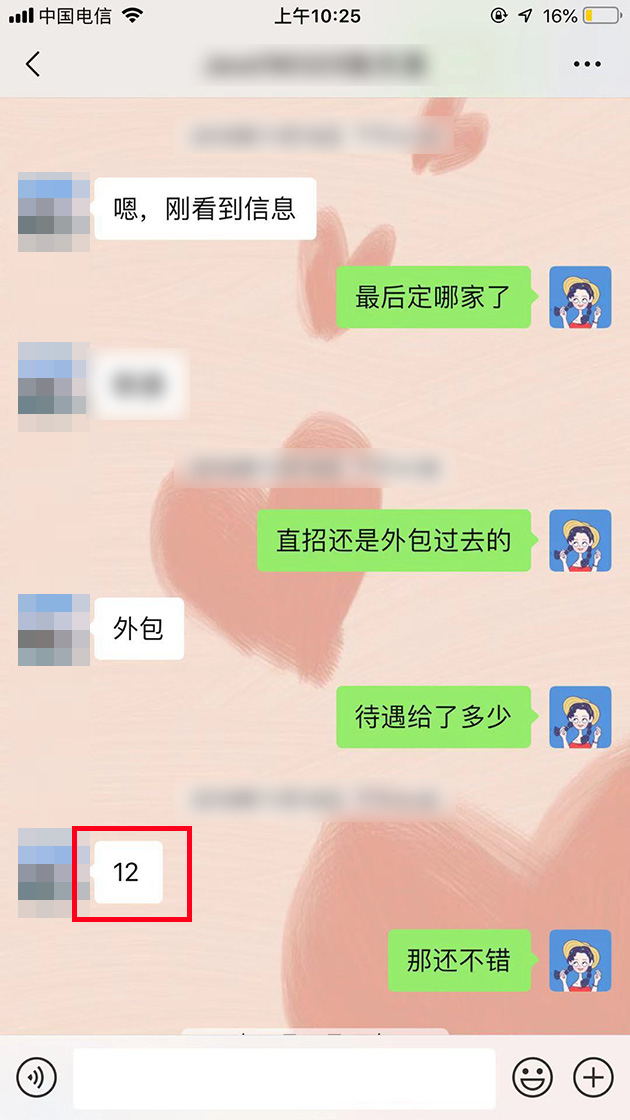Open the plus attachments menu

coord(593,1077)
